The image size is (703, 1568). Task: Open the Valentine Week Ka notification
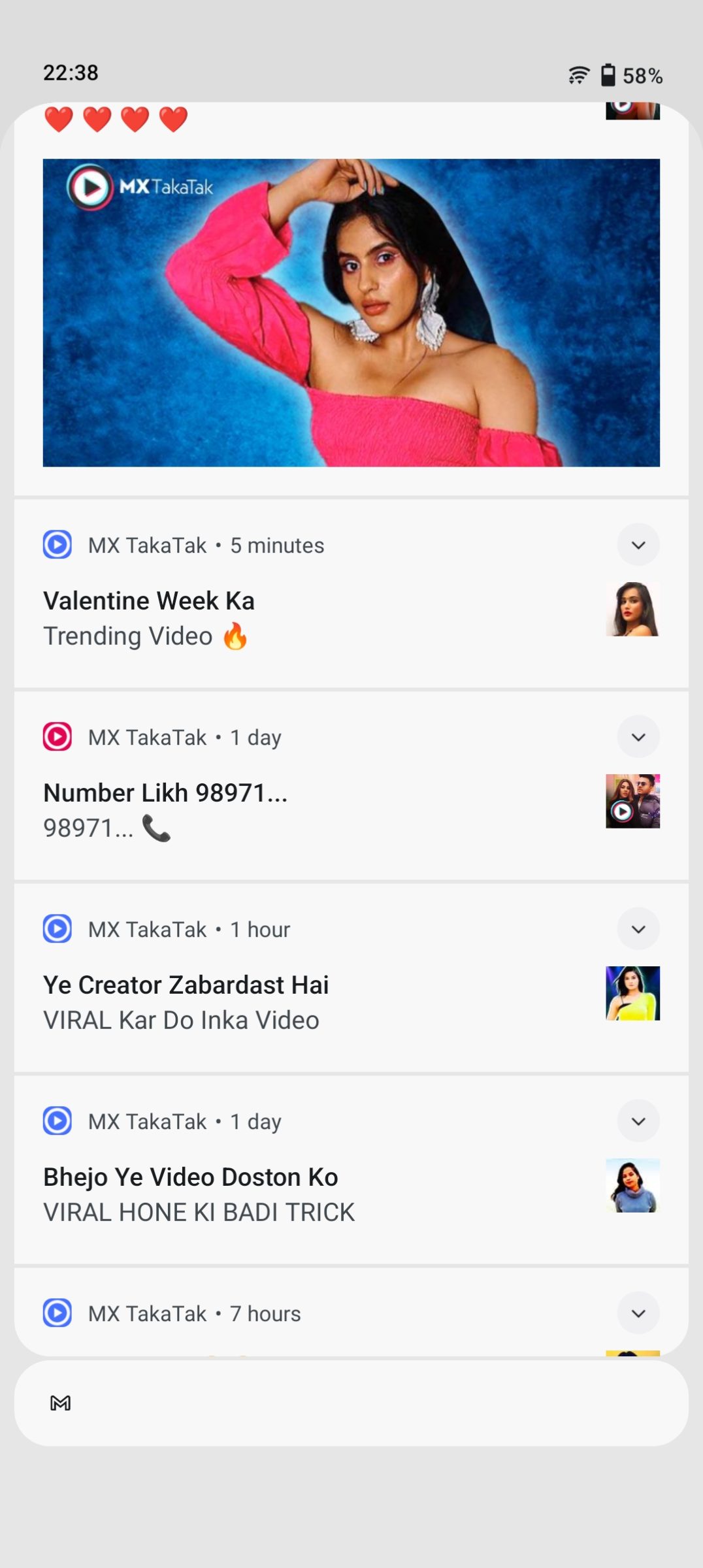[x=261, y=617]
